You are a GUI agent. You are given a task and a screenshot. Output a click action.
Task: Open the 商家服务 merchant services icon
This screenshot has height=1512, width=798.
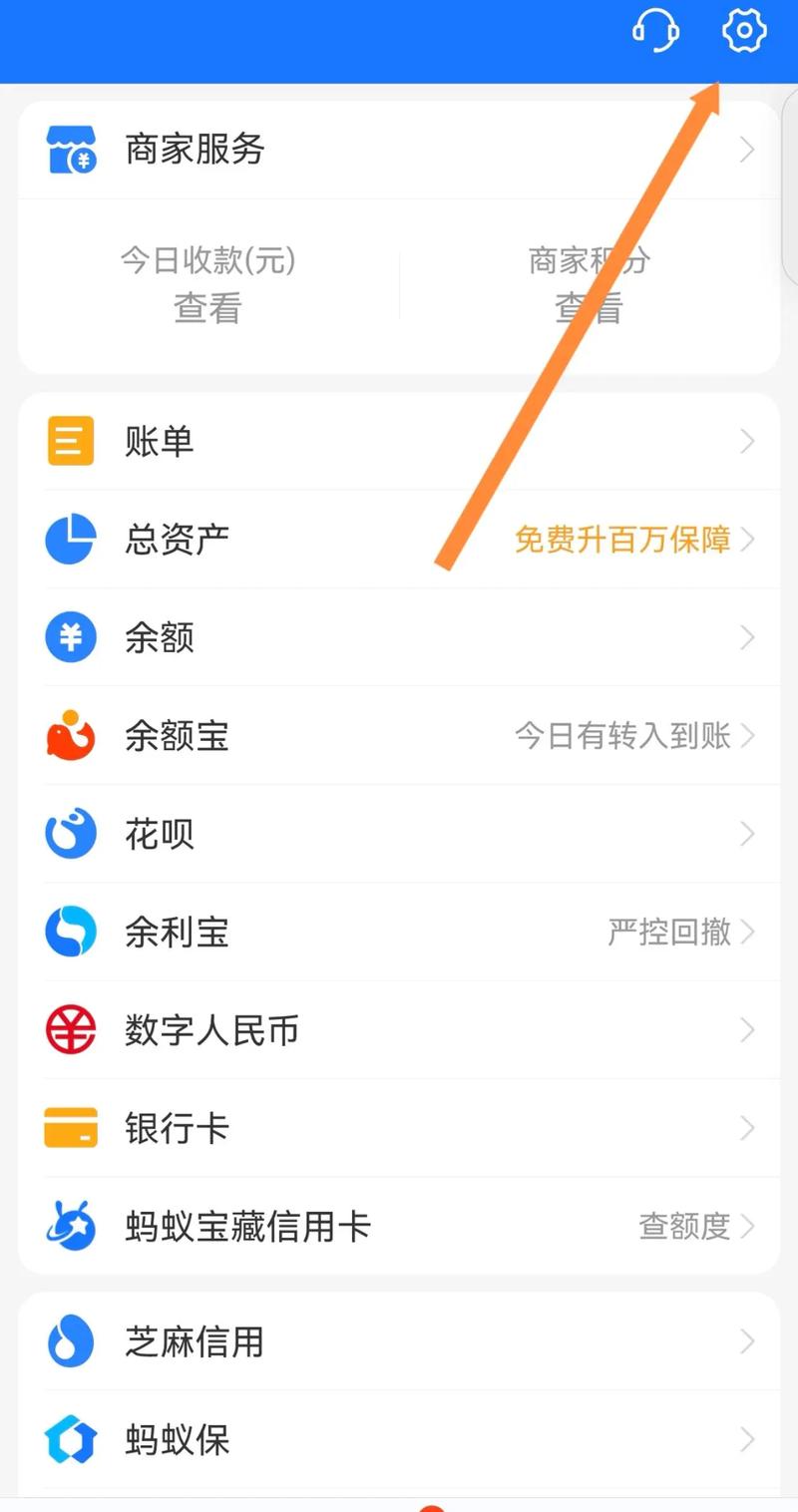click(x=70, y=150)
